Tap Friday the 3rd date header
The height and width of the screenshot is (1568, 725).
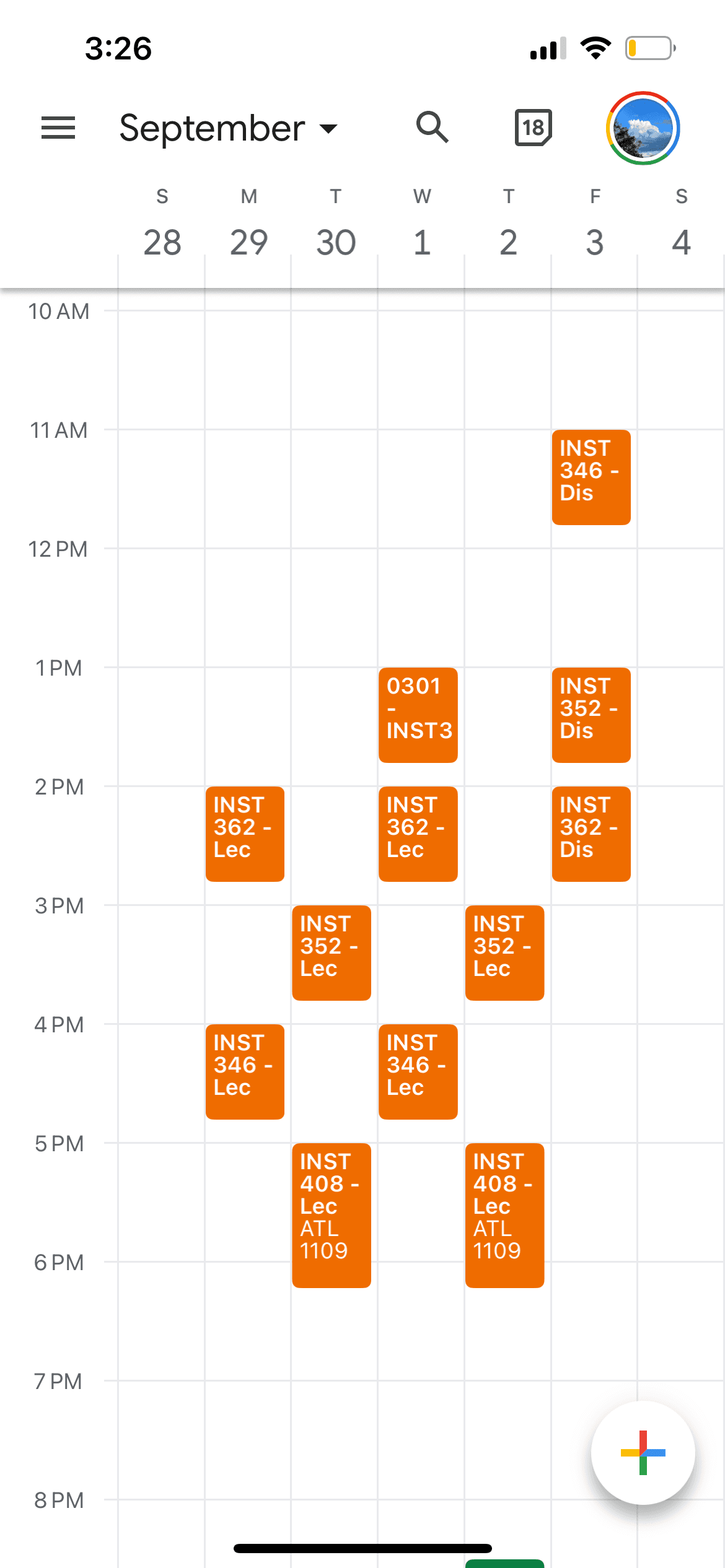[594, 242]
